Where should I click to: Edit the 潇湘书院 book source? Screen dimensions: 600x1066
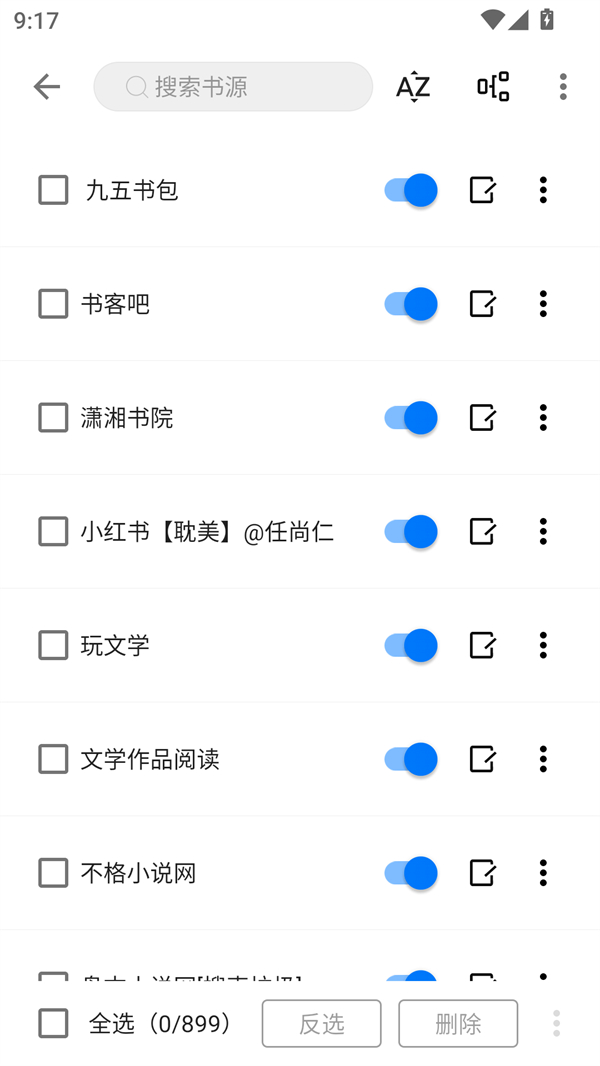point(482,418)
